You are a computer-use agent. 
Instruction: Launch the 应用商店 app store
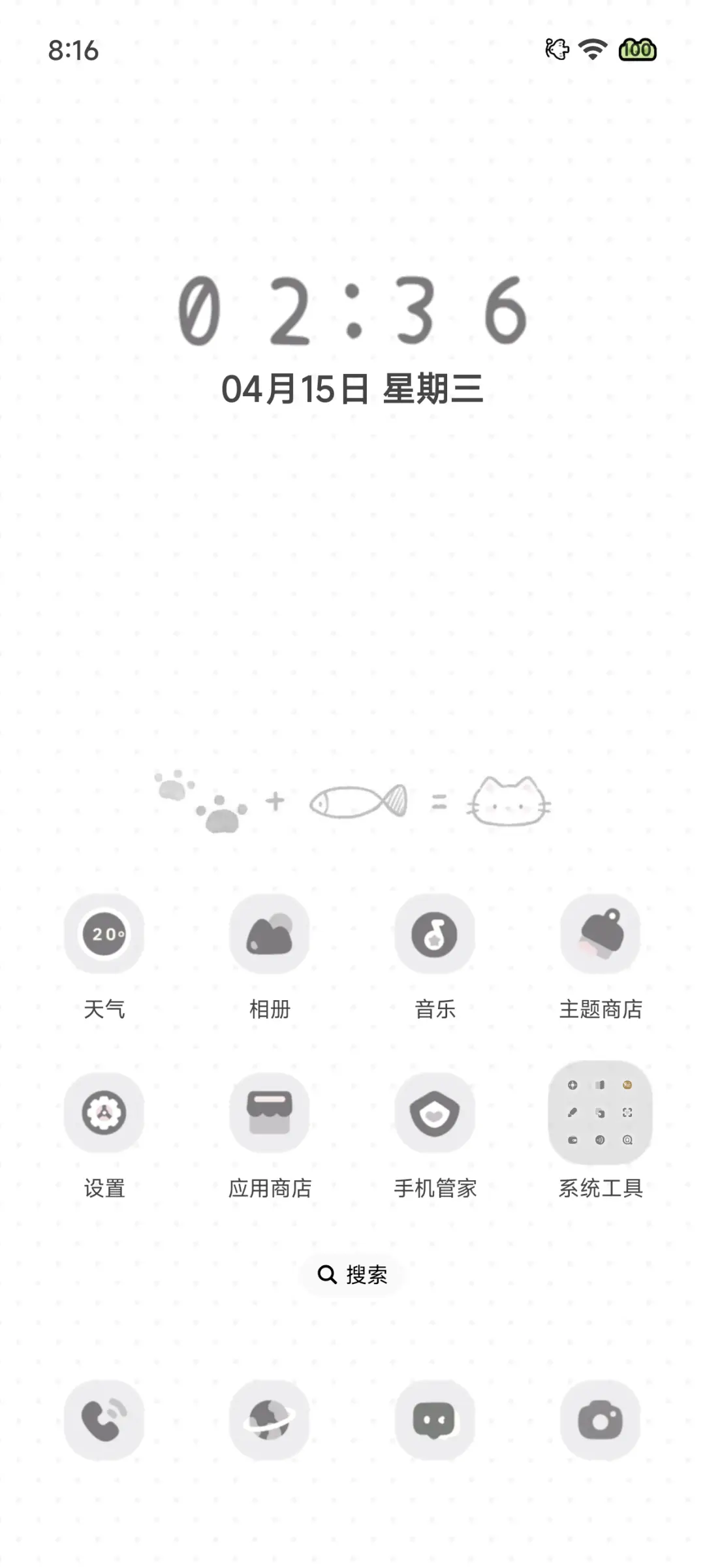click(270, 1113)
